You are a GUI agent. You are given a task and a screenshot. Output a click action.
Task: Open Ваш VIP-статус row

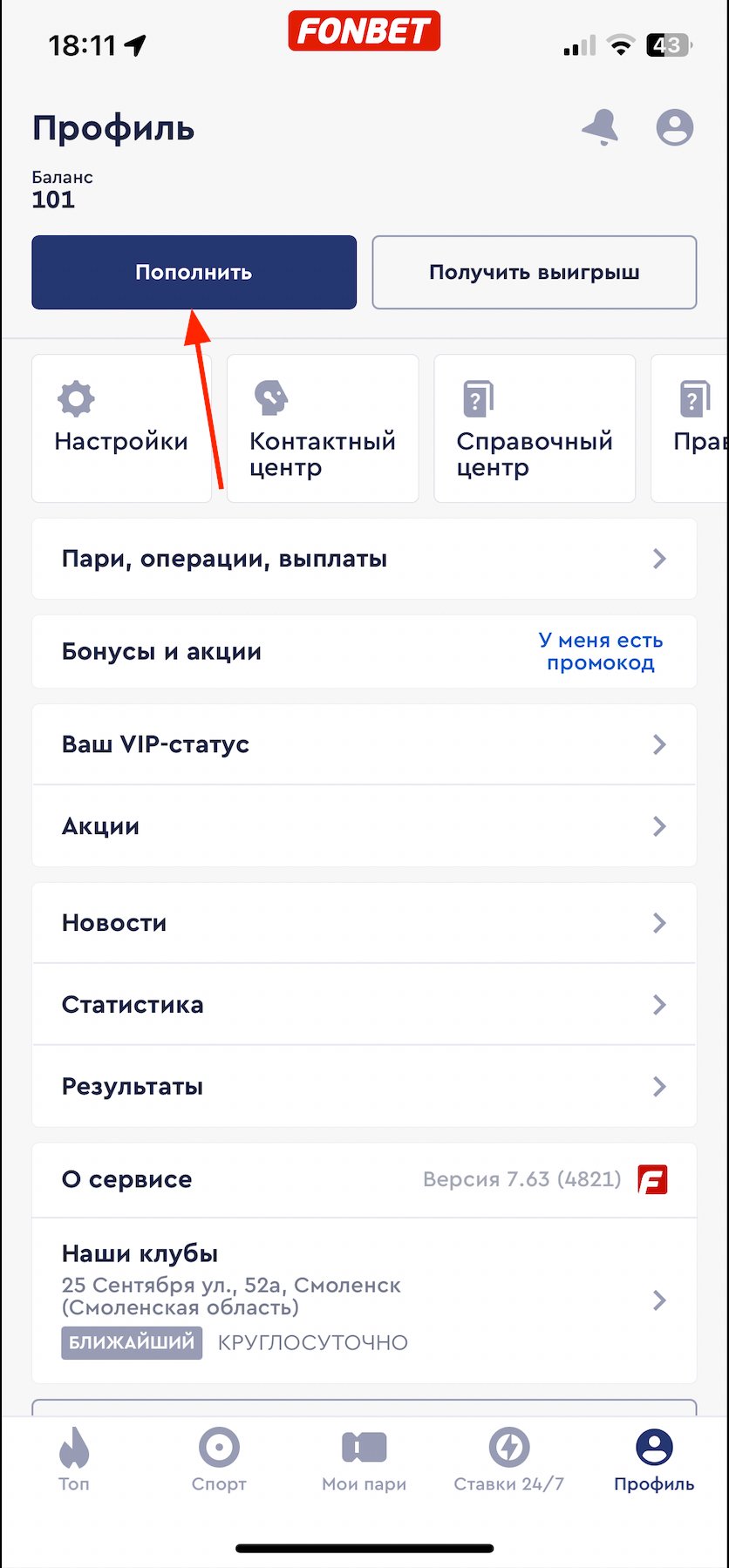(x=364, y=744)
